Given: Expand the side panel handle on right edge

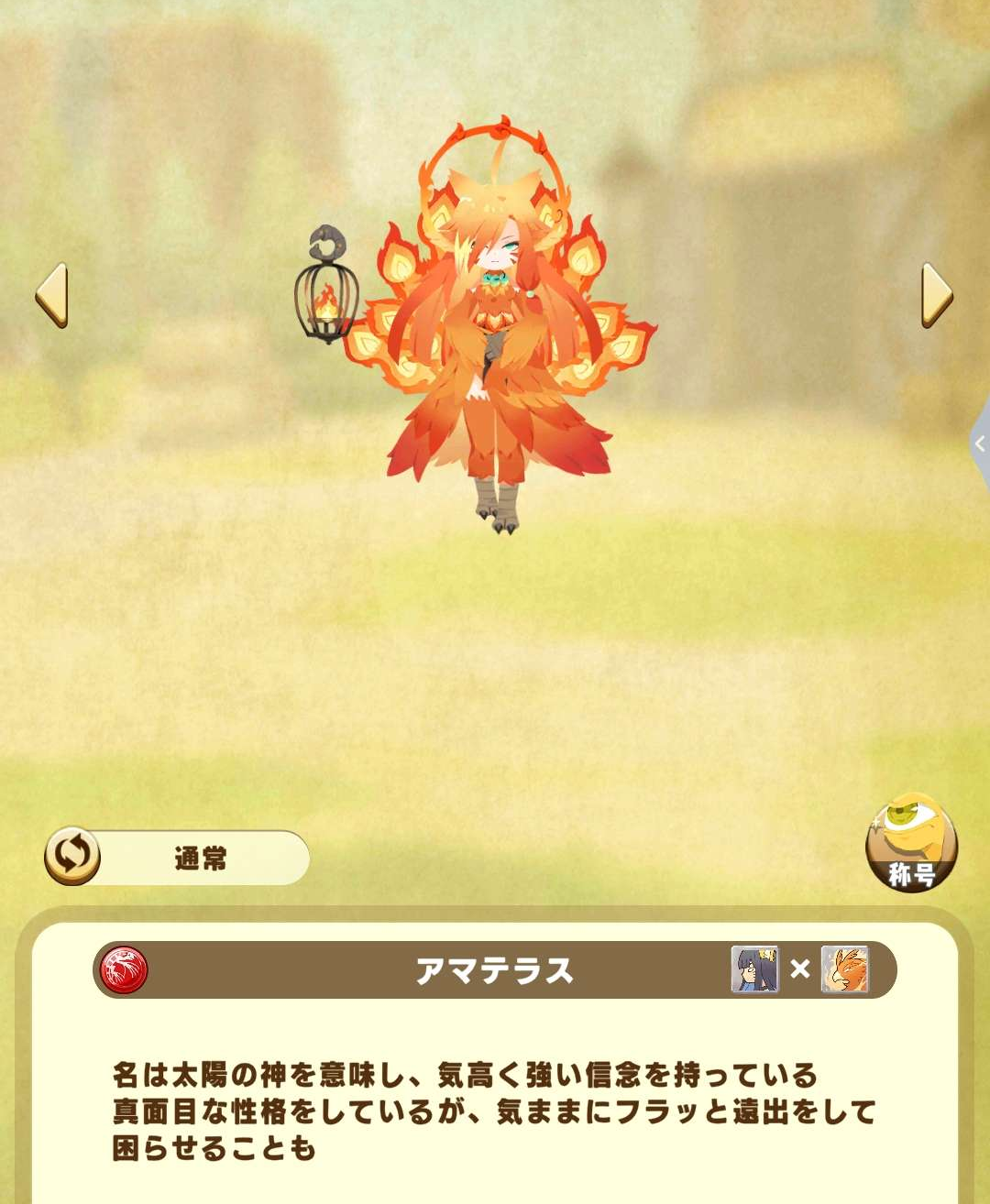Looking at the screenshot, I should (x=980, y=444).
